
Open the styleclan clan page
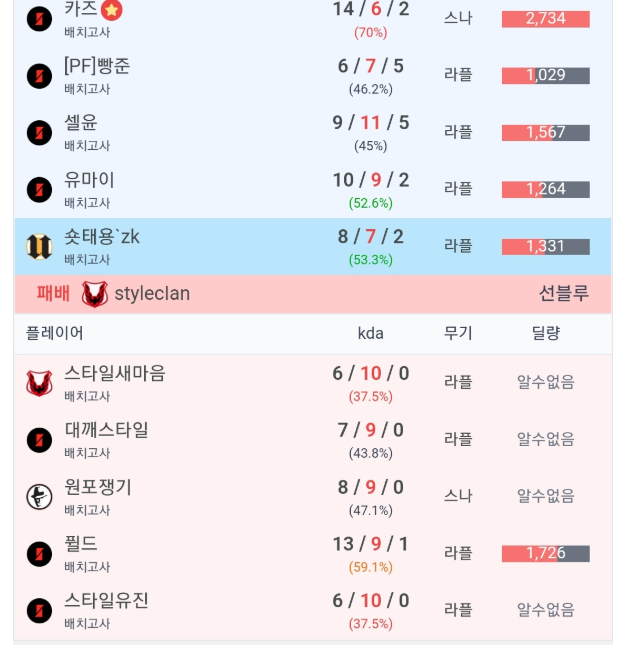[151, 294]
